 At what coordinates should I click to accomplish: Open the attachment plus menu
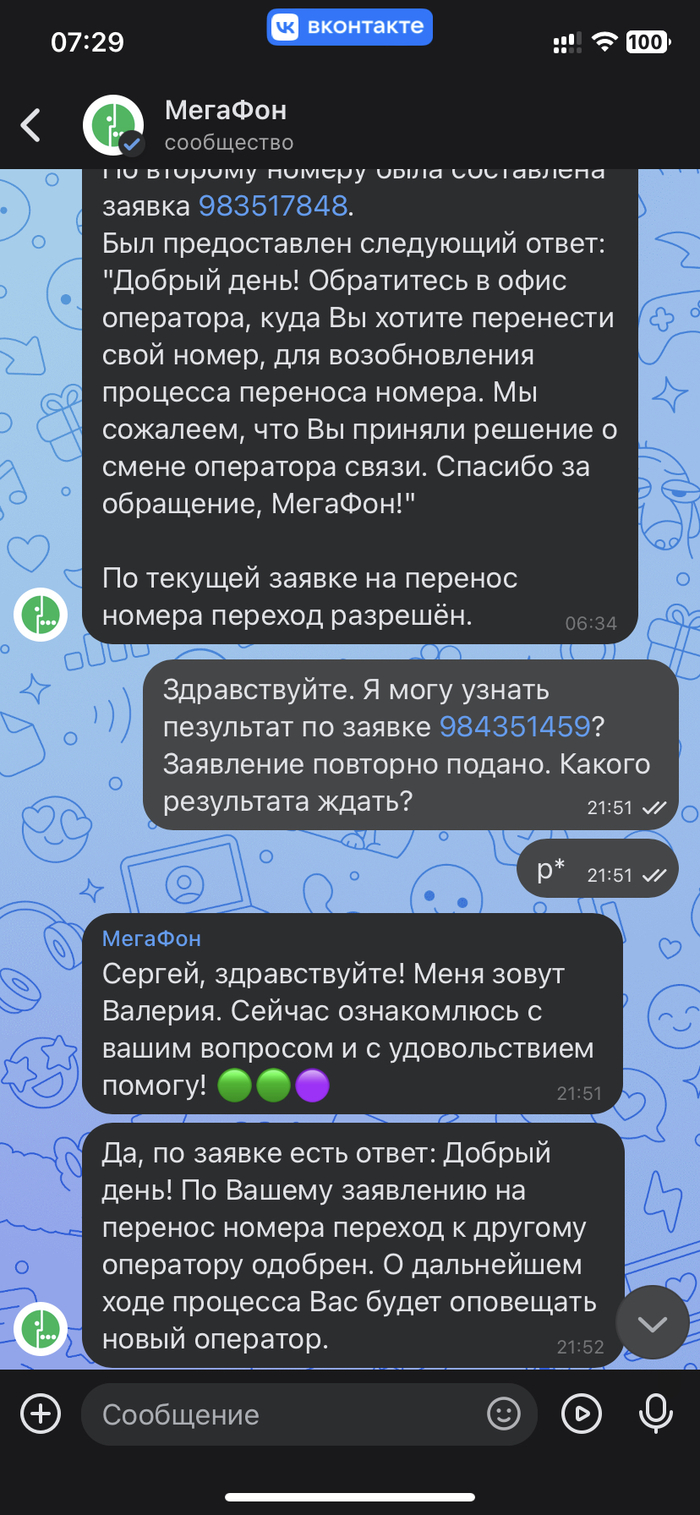coord(41,1413)
